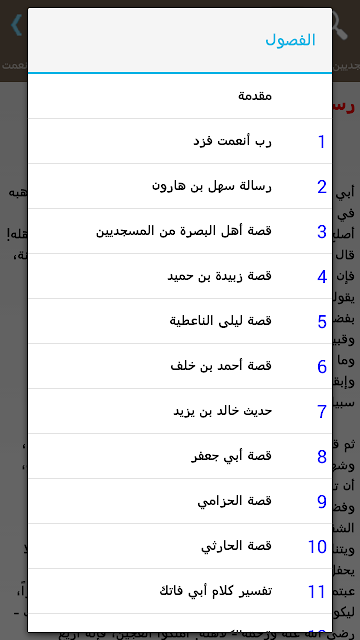Jump to chapter 7 حديث خالد بن يزيد
360x640 pixels.
180,411
